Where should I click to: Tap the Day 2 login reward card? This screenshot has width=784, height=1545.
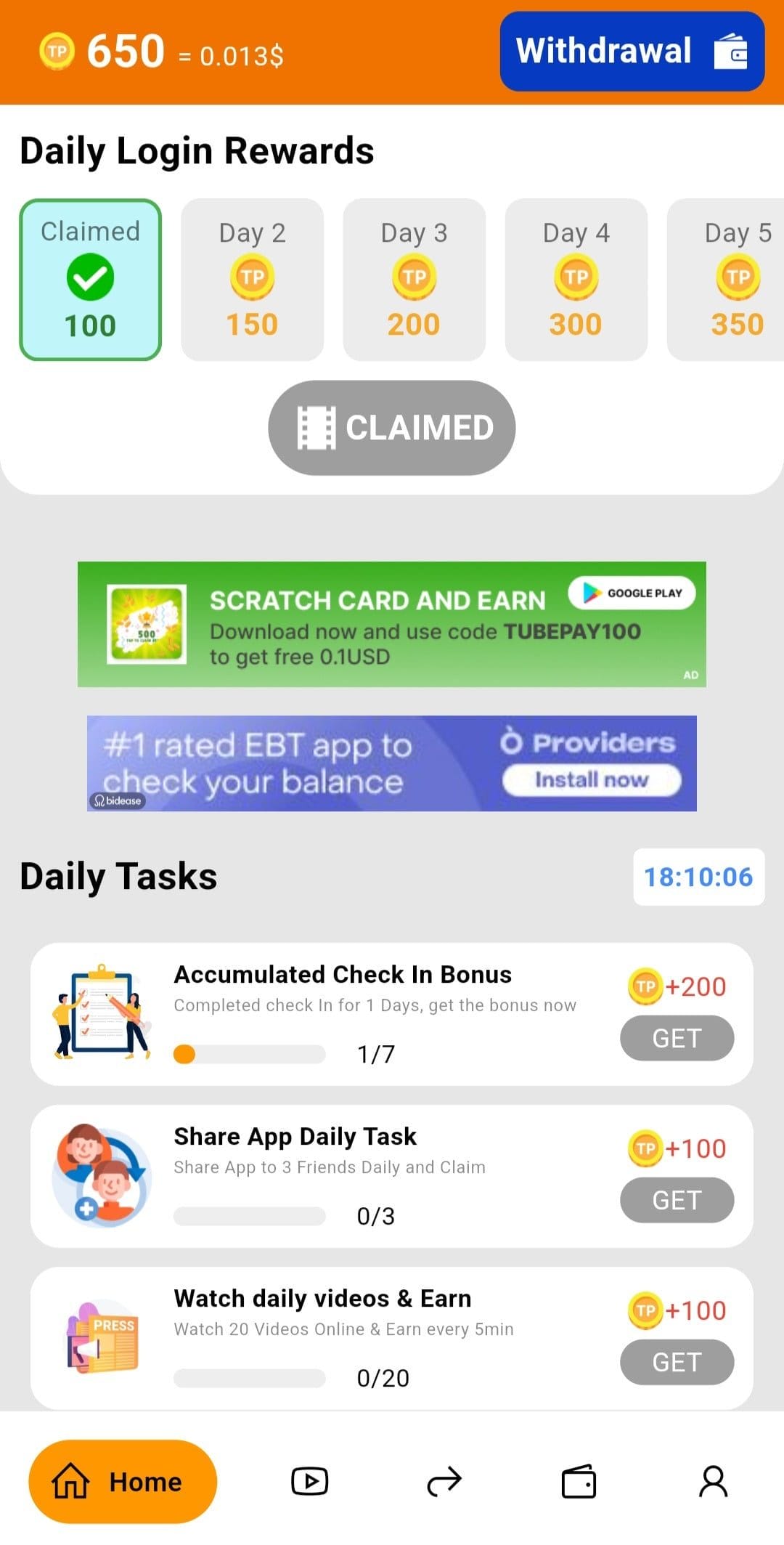click(252, 280)
